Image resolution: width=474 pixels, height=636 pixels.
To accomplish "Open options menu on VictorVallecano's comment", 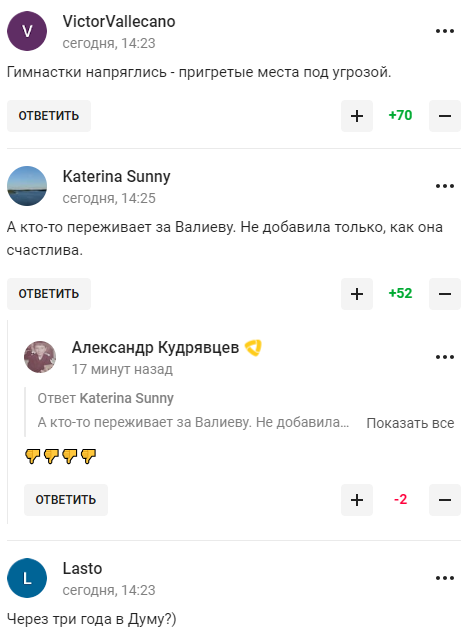I will (445, 31).
